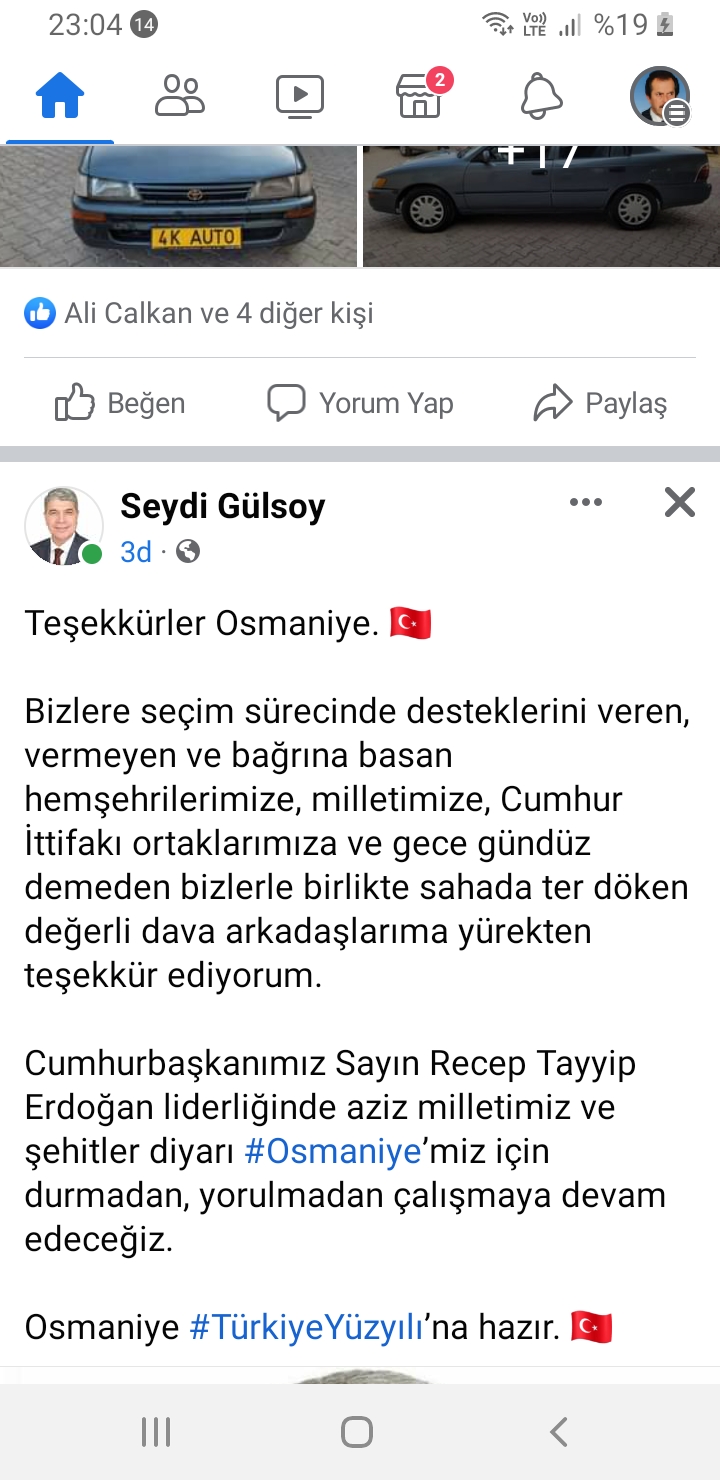The height and width of the screenshot is (1480, 720).
Task: Go back with the system back button
Action: 559,1432
